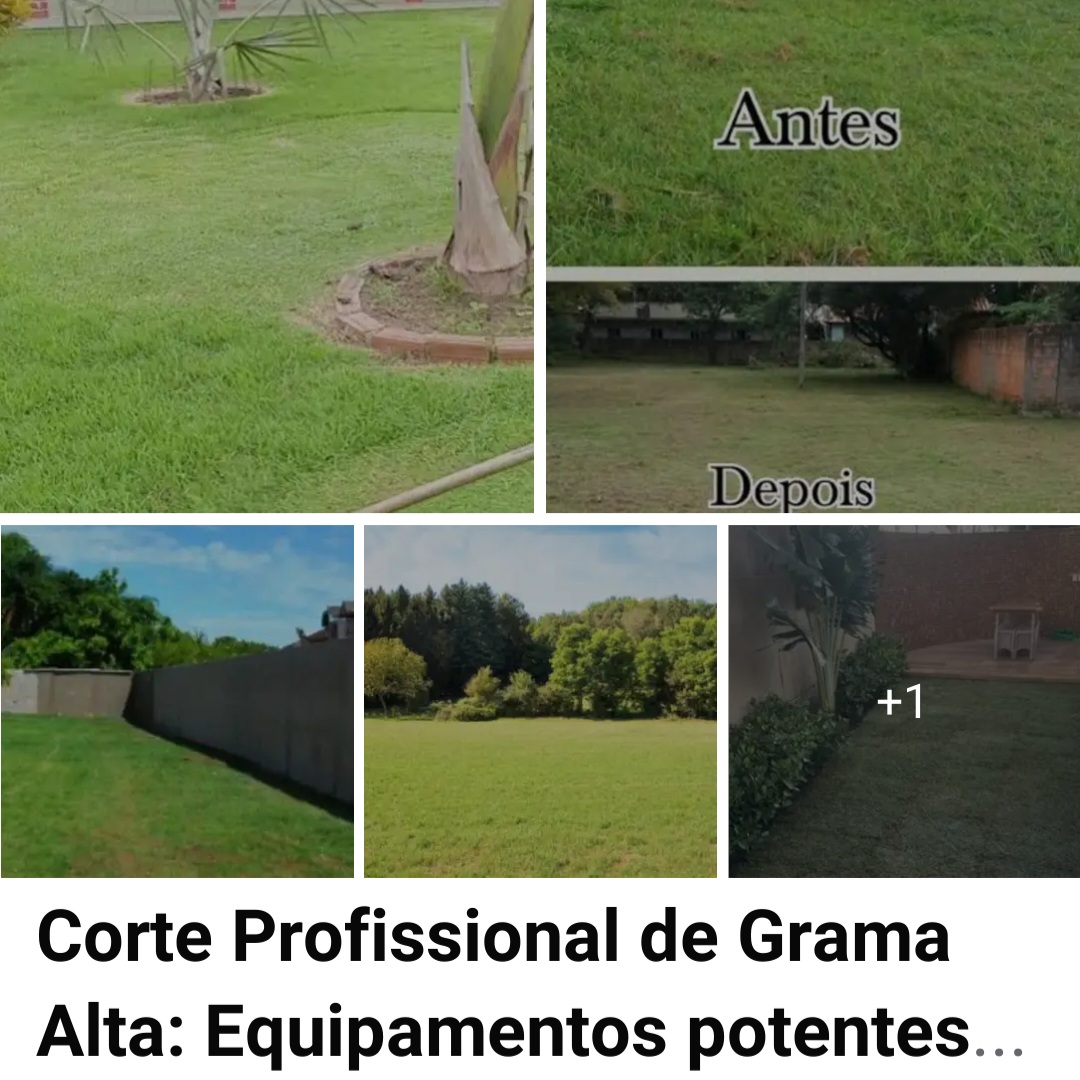
Task: Open the photo of lawn beside gray wall
Action: (x=177, y=701)
